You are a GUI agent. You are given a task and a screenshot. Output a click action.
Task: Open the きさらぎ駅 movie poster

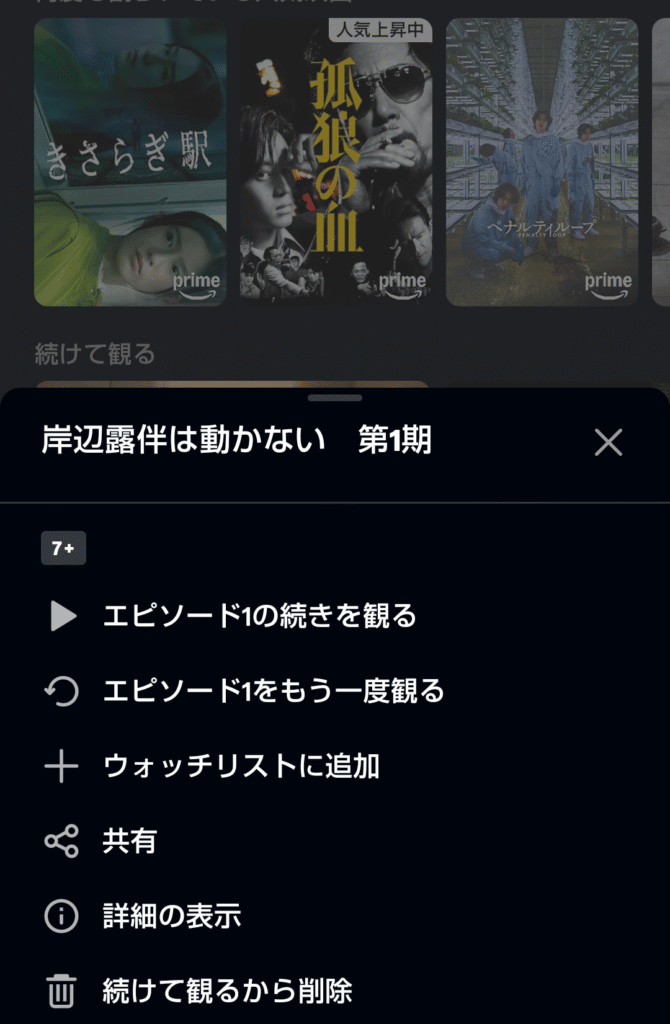click(x=130, y=162)
